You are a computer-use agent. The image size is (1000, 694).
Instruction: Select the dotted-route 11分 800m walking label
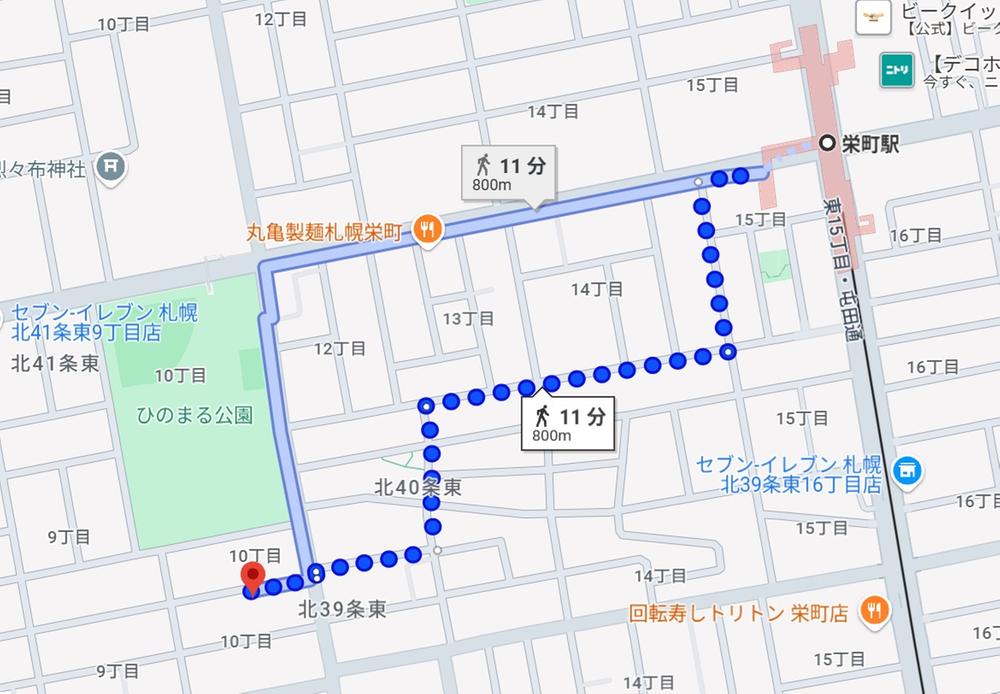pyautogui.click(x=568, y=422)
